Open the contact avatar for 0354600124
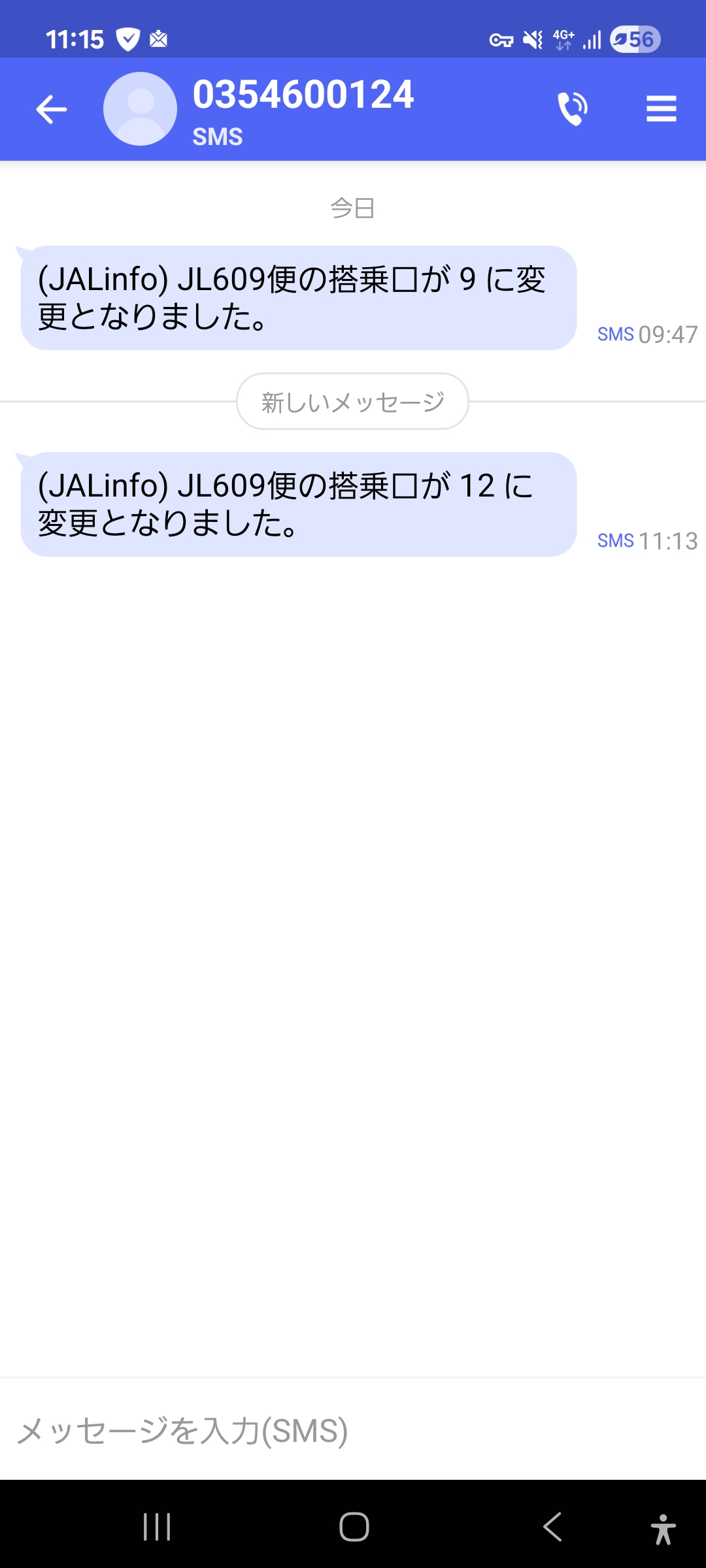Screen dimensions: 706x1568 141,109
